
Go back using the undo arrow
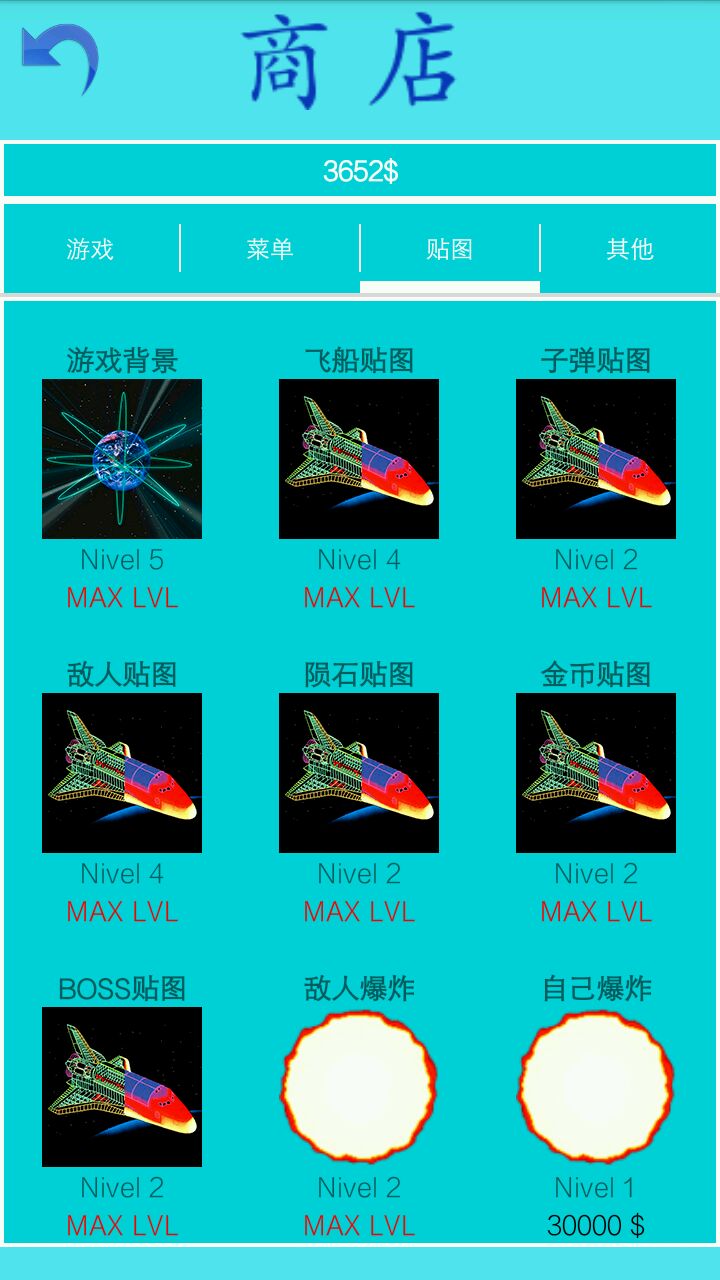coord(60,58)
